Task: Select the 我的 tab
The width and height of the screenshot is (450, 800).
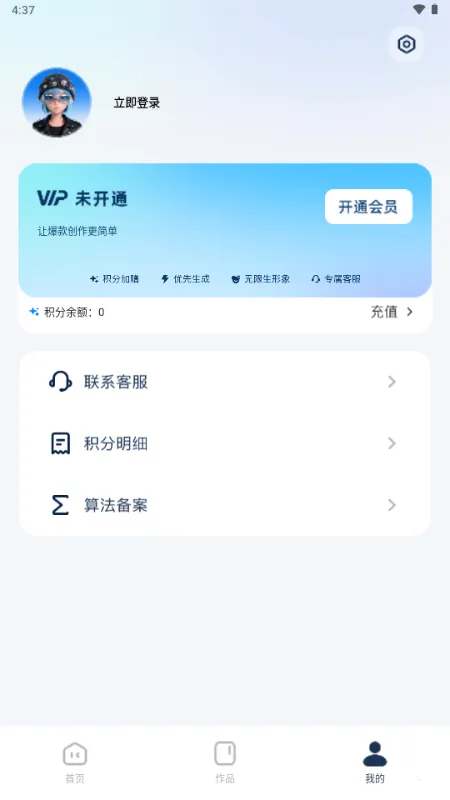Action: click(x=374, y=762)
